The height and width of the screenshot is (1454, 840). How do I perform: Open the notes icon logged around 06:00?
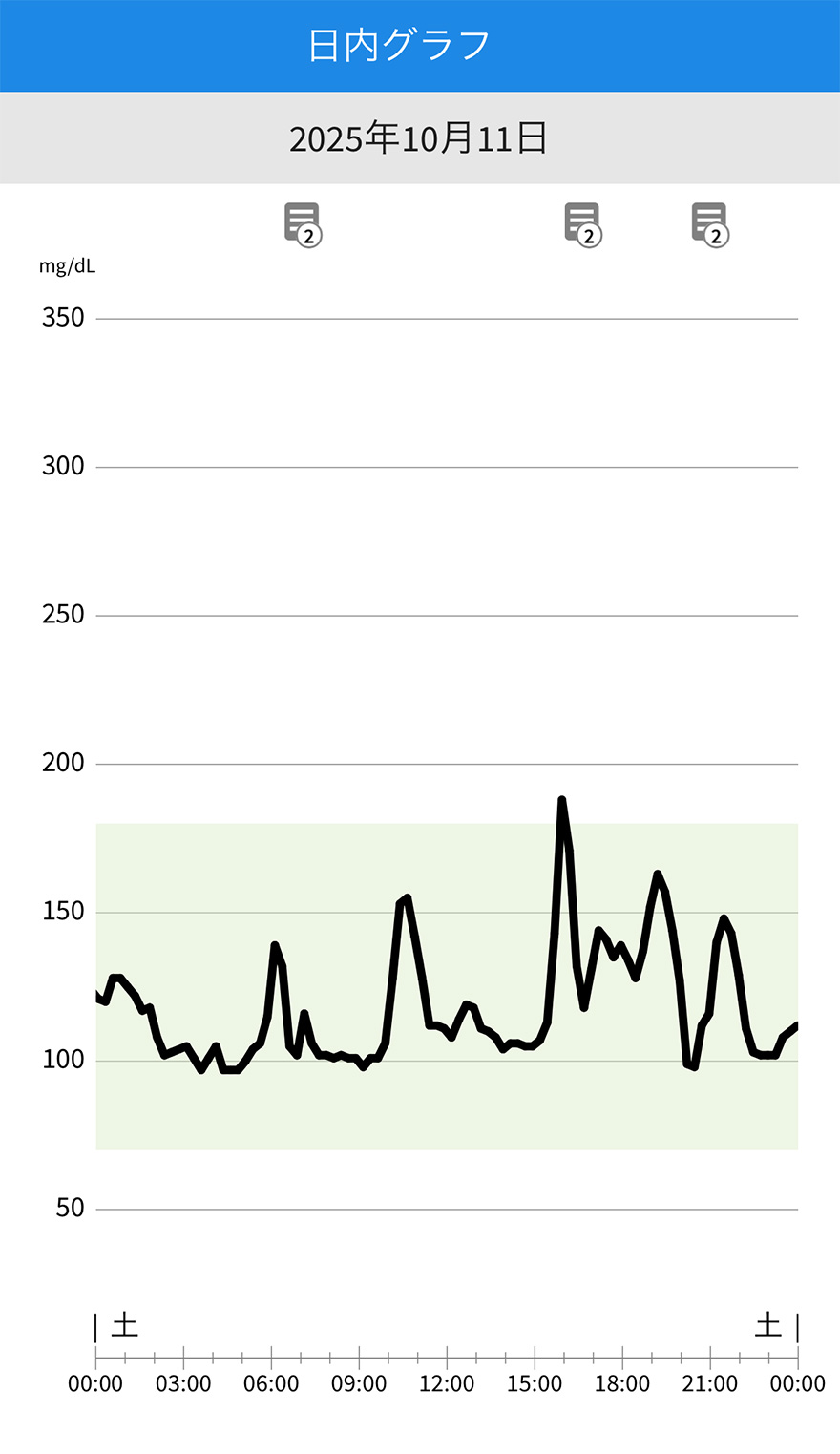(x=303, y=223)
